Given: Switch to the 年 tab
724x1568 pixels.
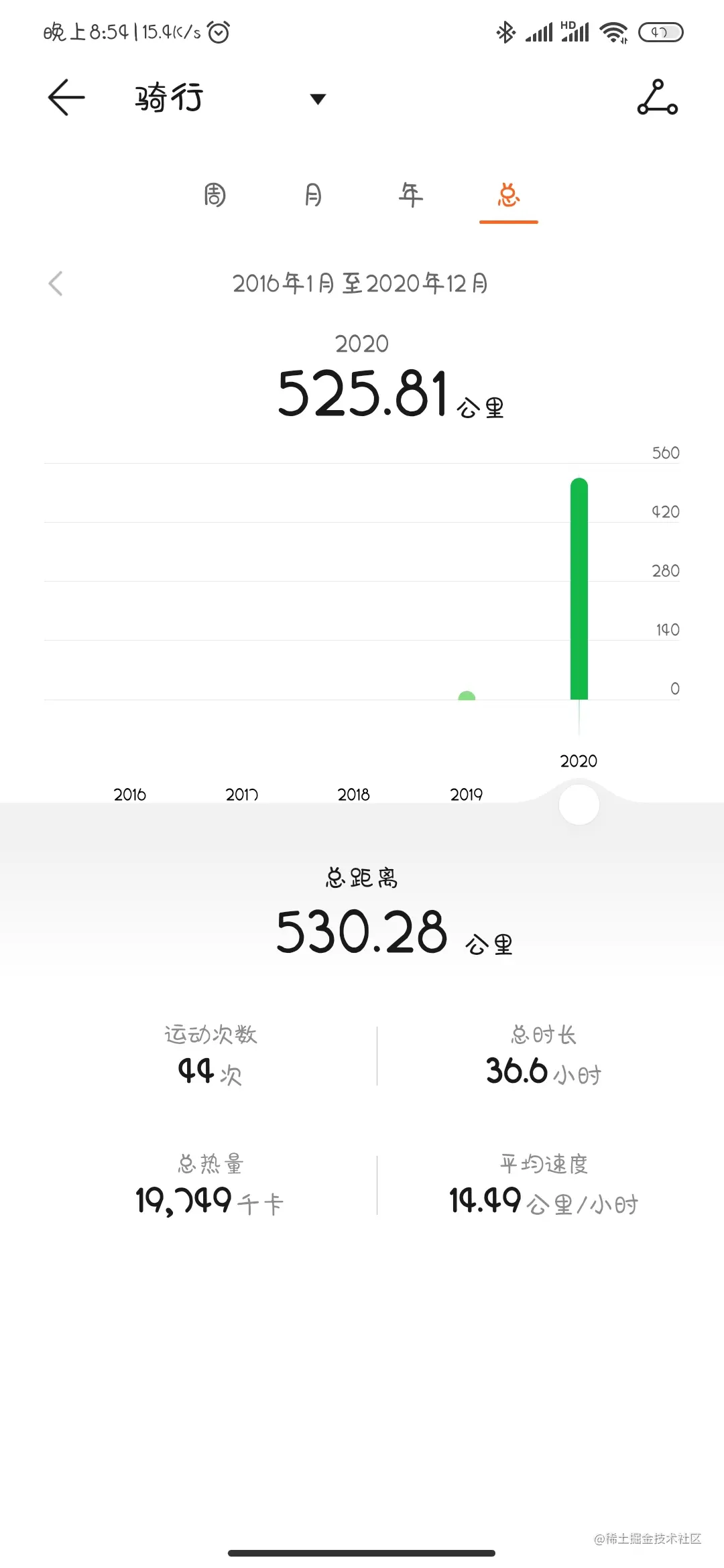Looking at the screenshot, I should click(x=410, y=196).
